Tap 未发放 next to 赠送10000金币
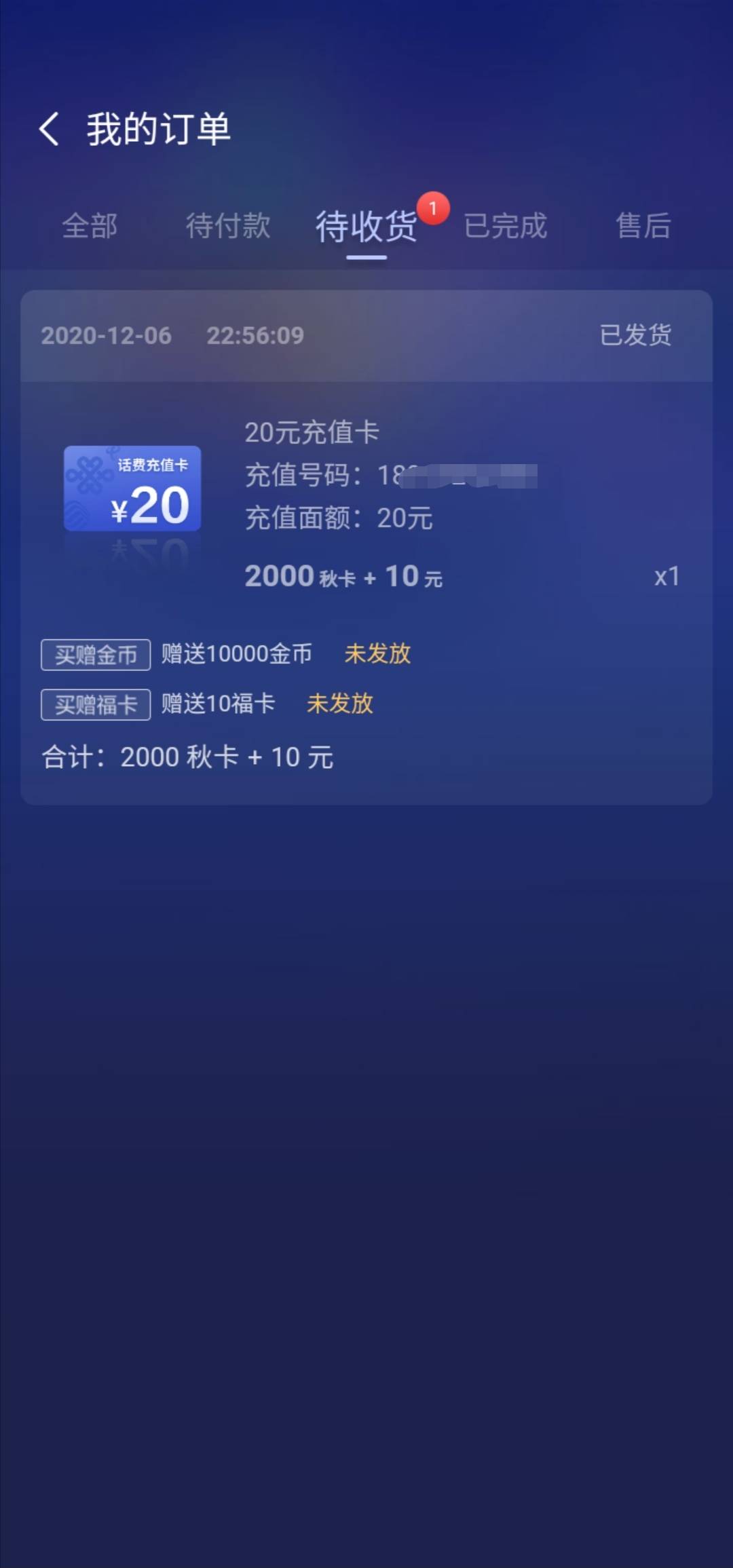 377,654
